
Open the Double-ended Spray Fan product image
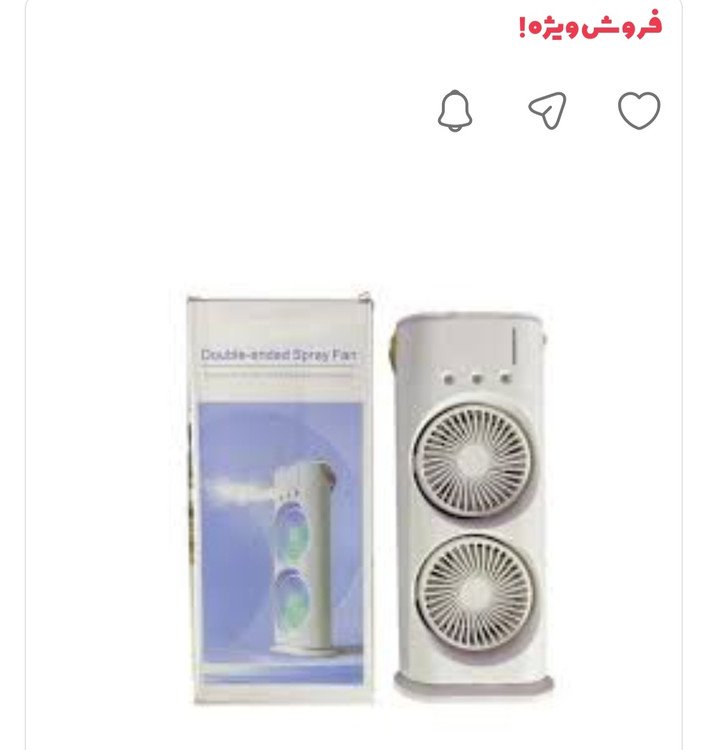(372, 495)
